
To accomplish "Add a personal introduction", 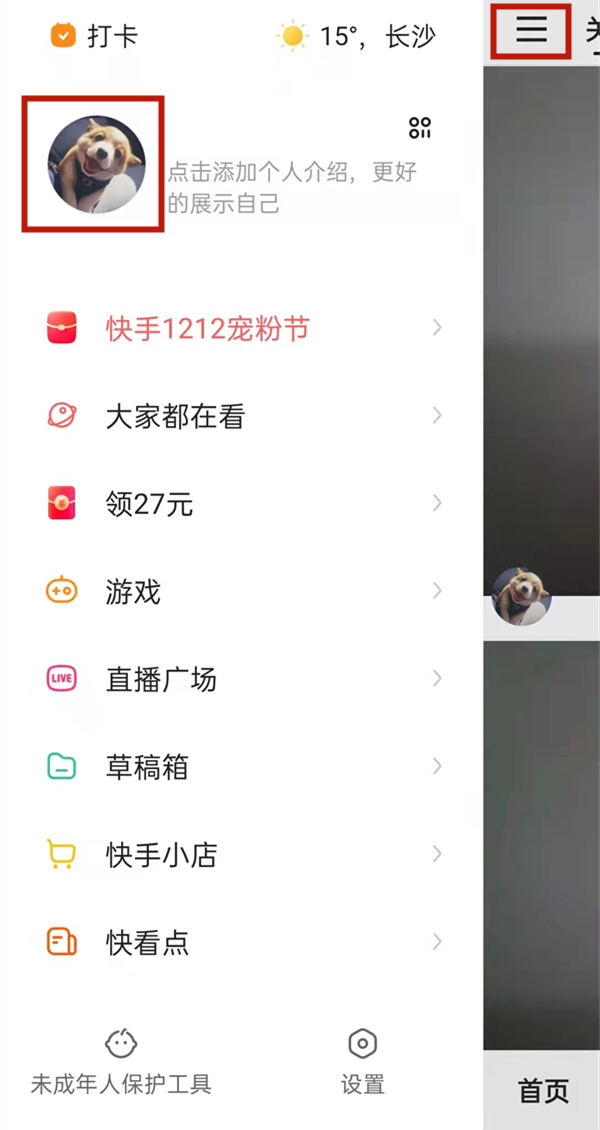I will click(x=290, y=187).
